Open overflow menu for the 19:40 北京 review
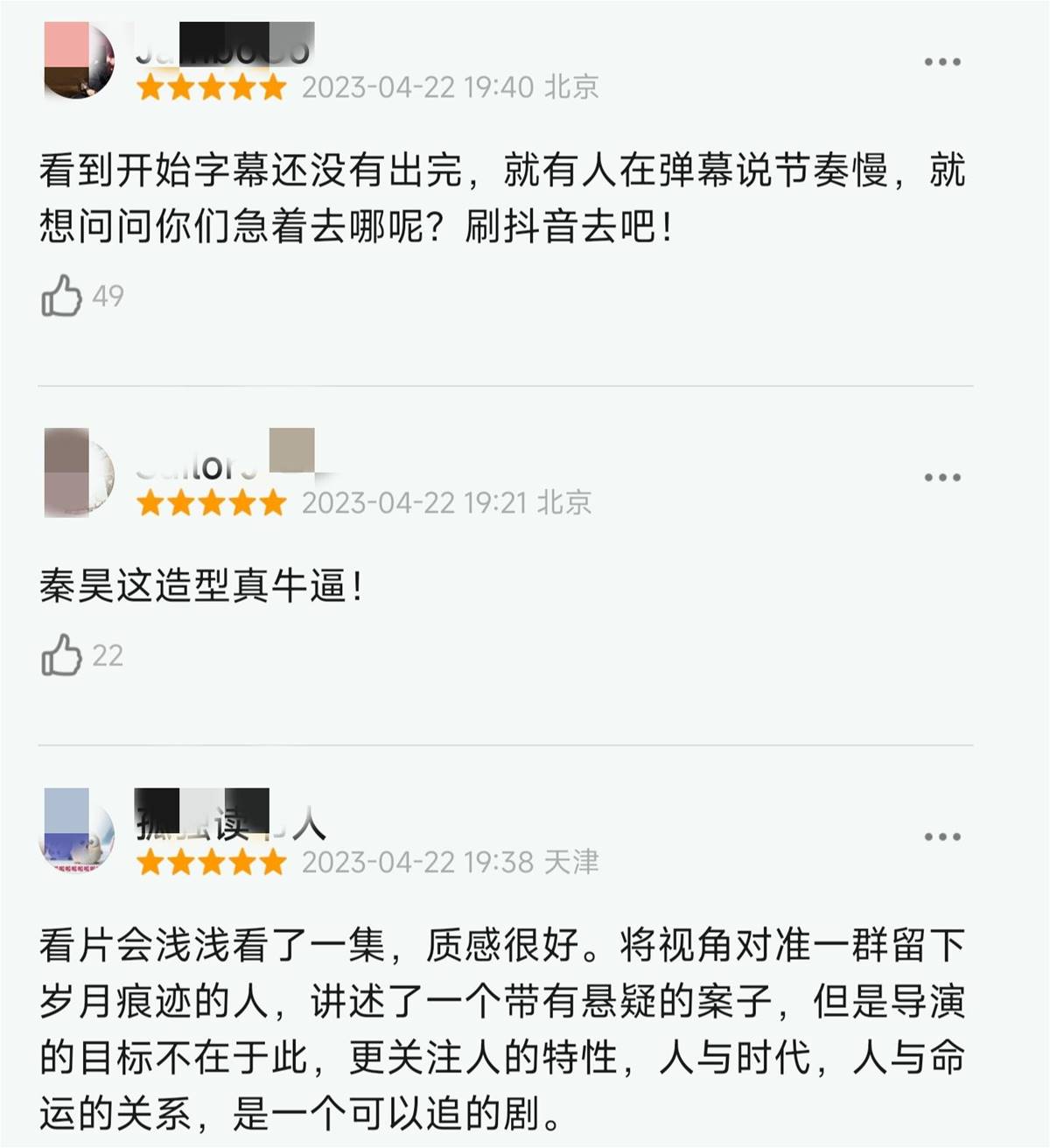This screenshot has width=1050, height=1148. pos(942,62)
